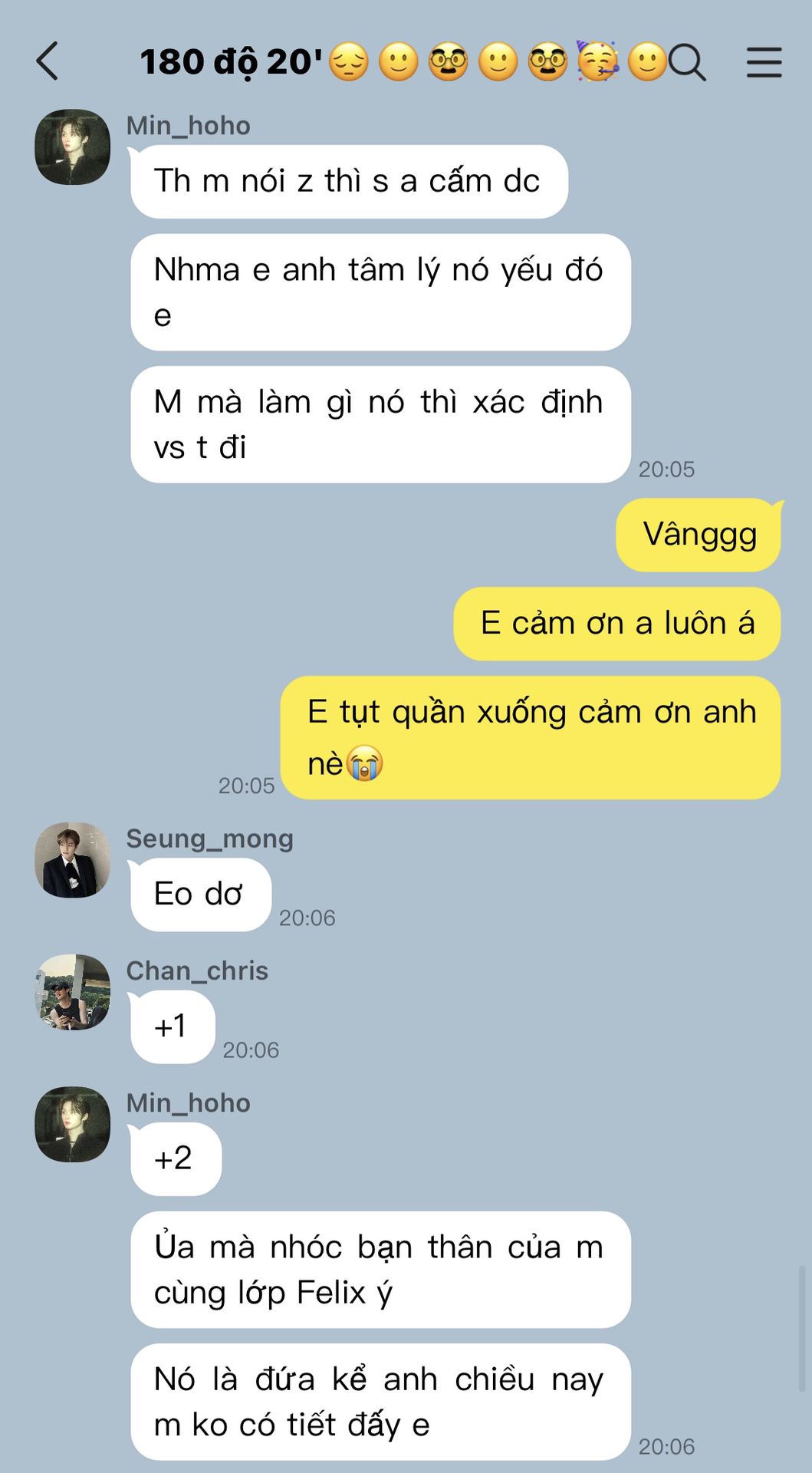812x1473 pixels.
Task: Open Chan_chris's profile avatar
Action: click(x=73, y=992)
